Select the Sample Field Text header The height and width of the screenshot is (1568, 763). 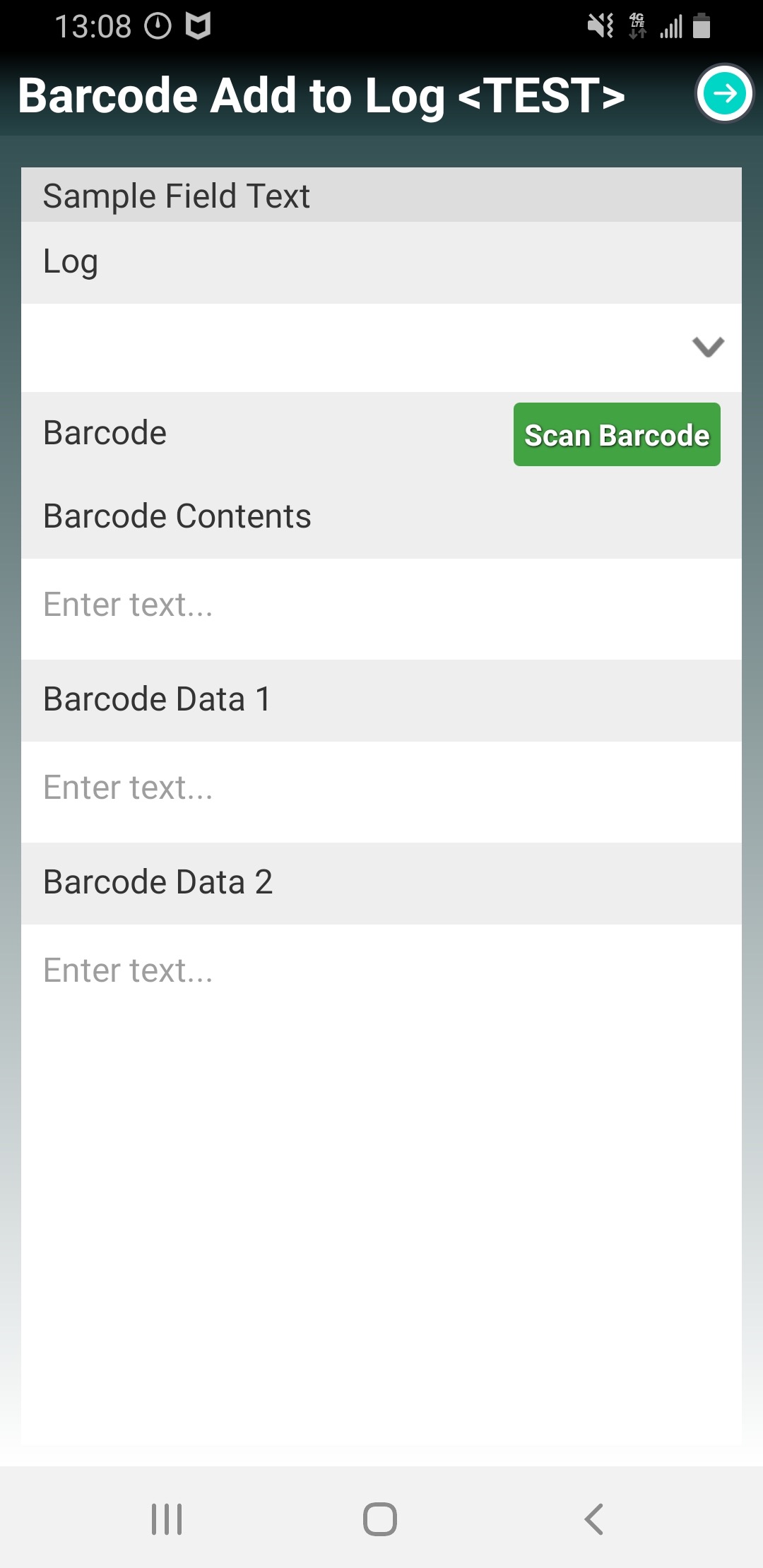(176, 195)
